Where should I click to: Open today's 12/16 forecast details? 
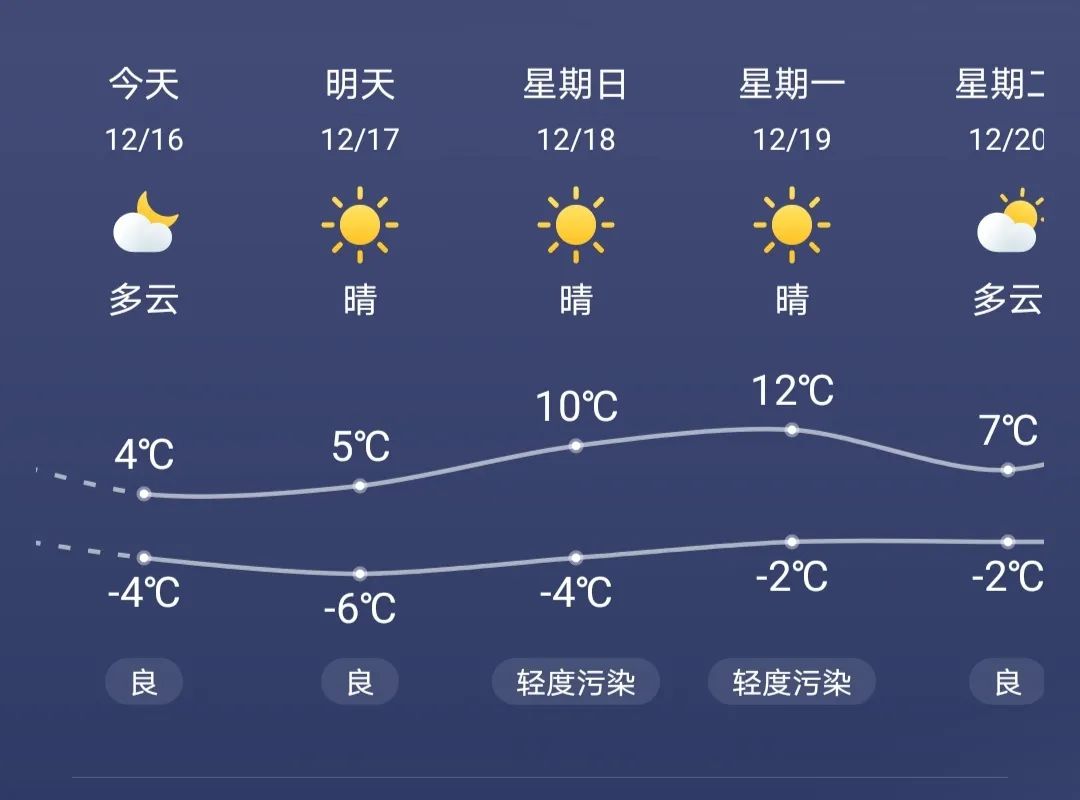145,224
